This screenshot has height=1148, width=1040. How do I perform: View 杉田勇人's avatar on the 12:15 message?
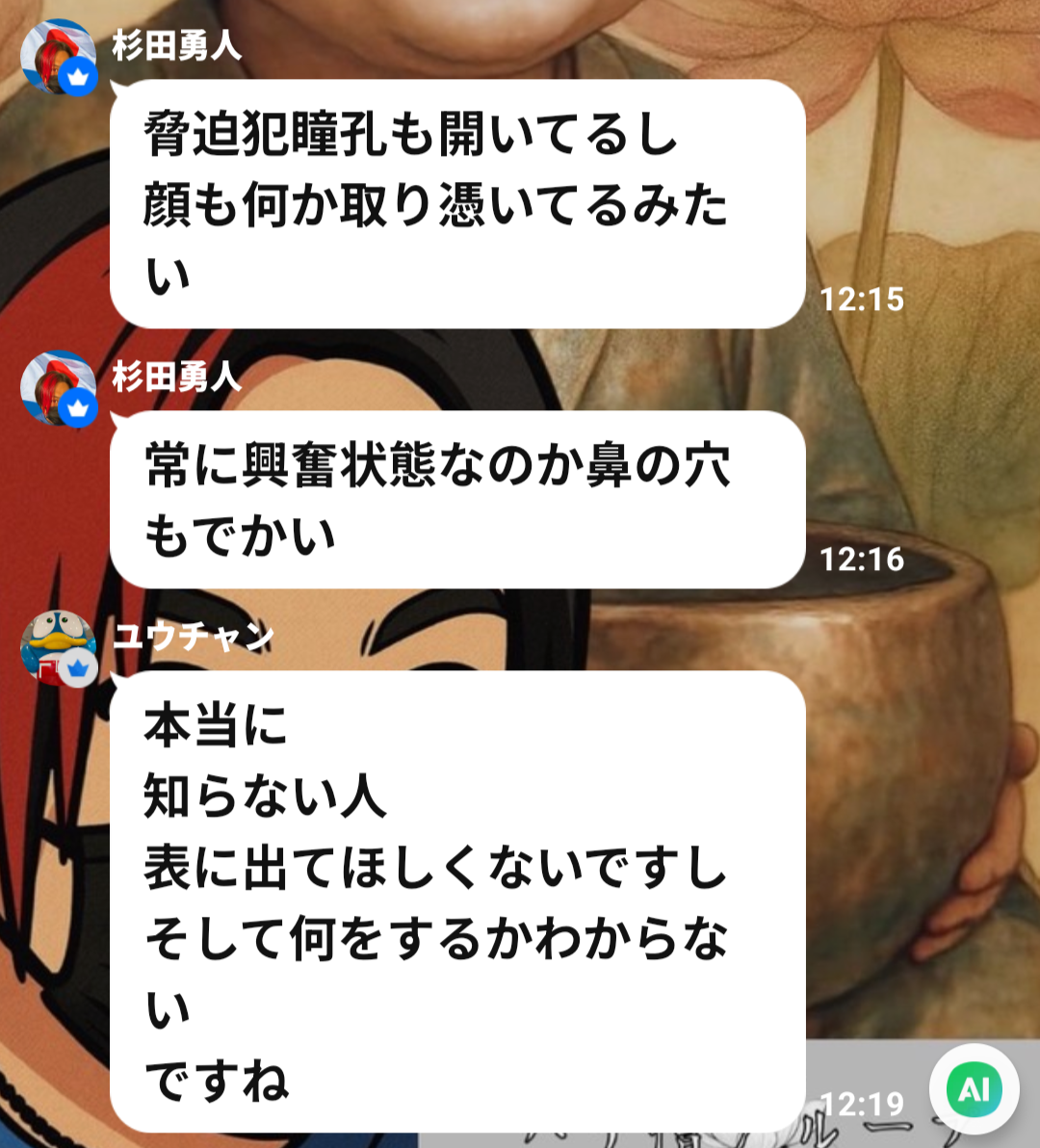pyautogui.click(x=58, y=55)
